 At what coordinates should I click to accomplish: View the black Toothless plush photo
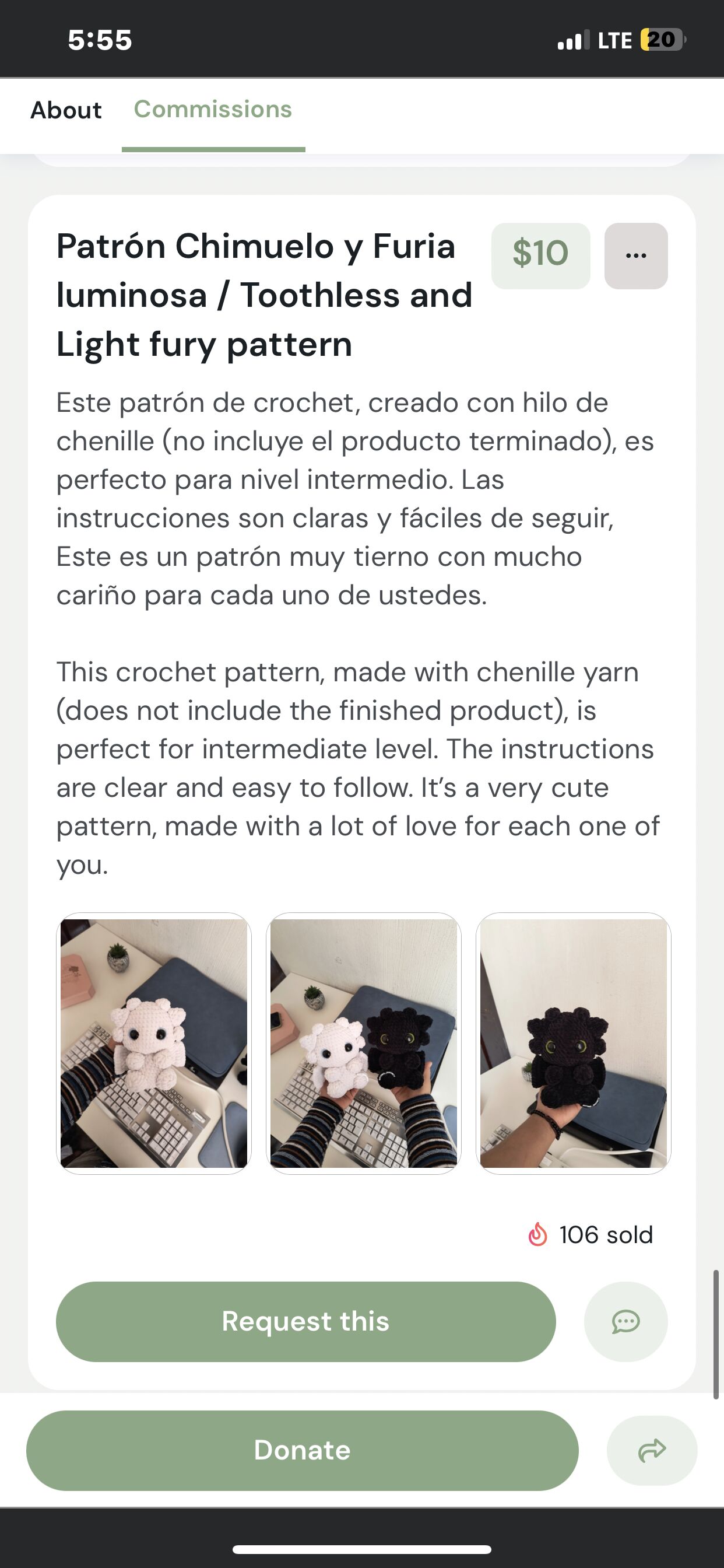573,1042
